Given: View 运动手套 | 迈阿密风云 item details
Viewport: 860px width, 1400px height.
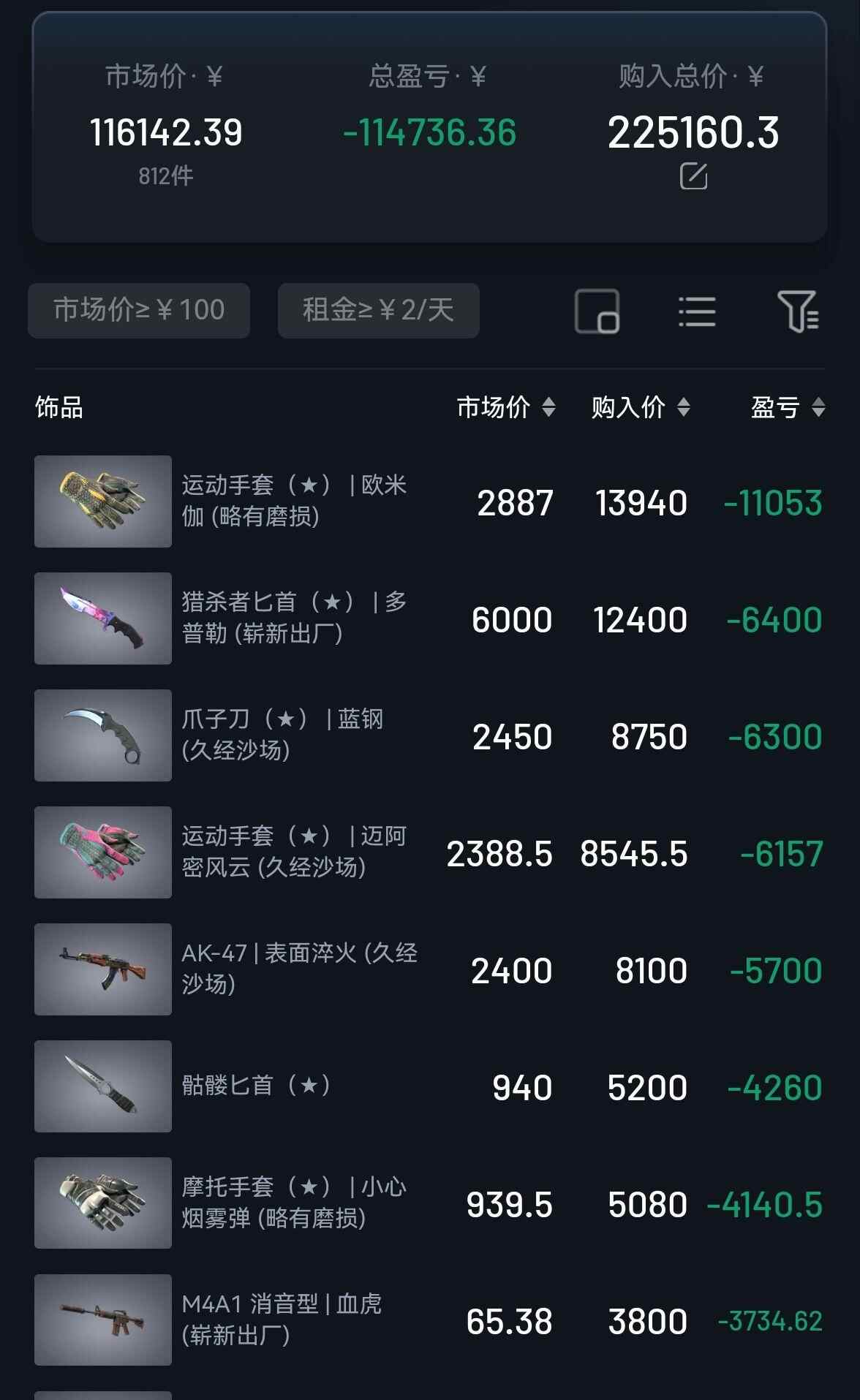Looking at the screenshot, I should (x=293, y=852).
